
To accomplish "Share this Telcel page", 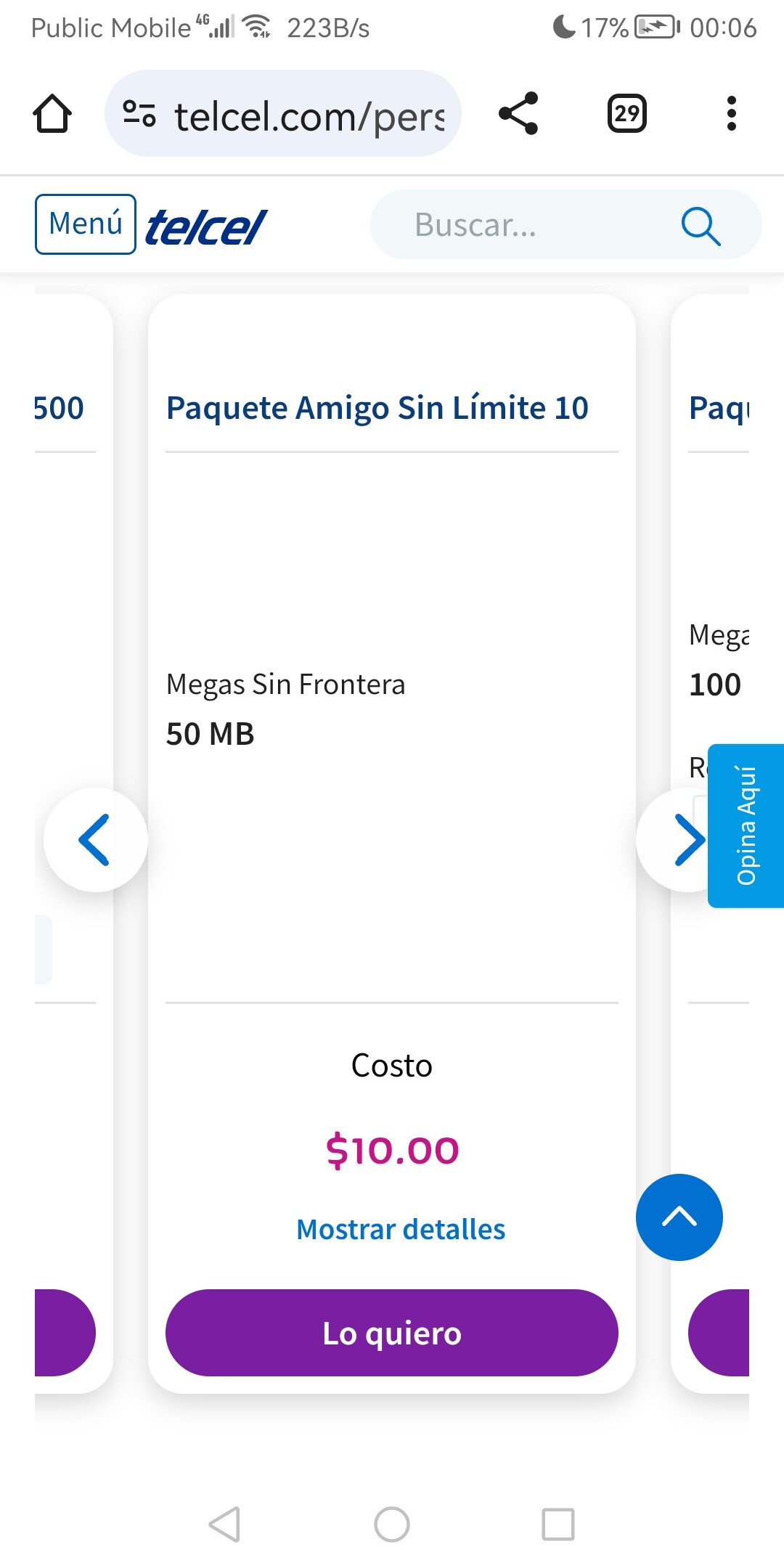I will point(518,114).
